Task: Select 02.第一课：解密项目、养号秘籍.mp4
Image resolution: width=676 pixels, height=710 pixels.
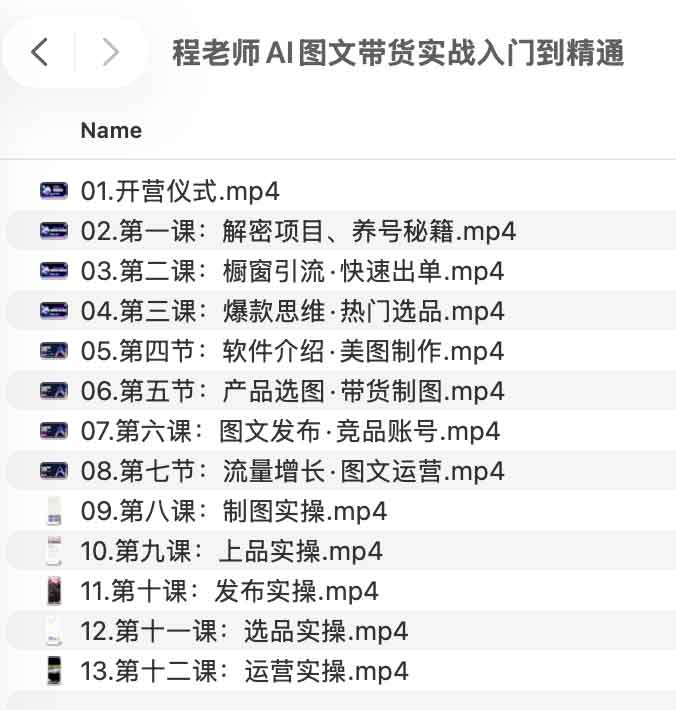Action: tap(298, 231)
